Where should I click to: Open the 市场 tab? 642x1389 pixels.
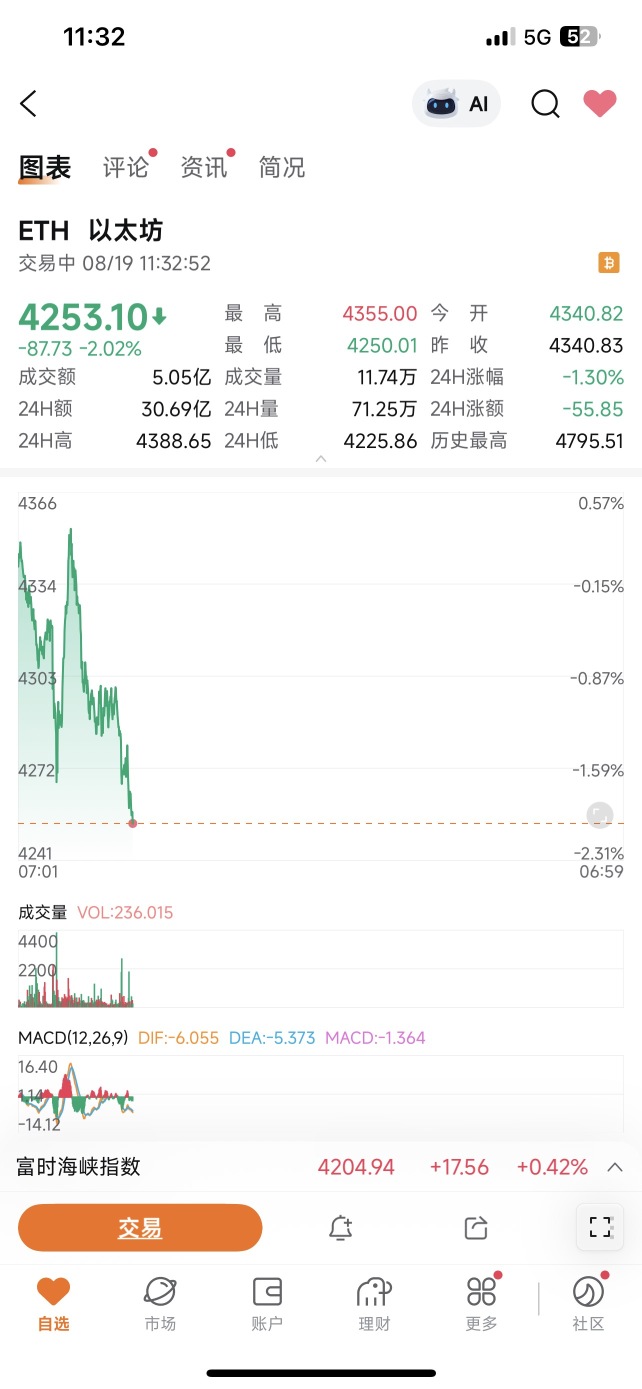click(160, 1304)
